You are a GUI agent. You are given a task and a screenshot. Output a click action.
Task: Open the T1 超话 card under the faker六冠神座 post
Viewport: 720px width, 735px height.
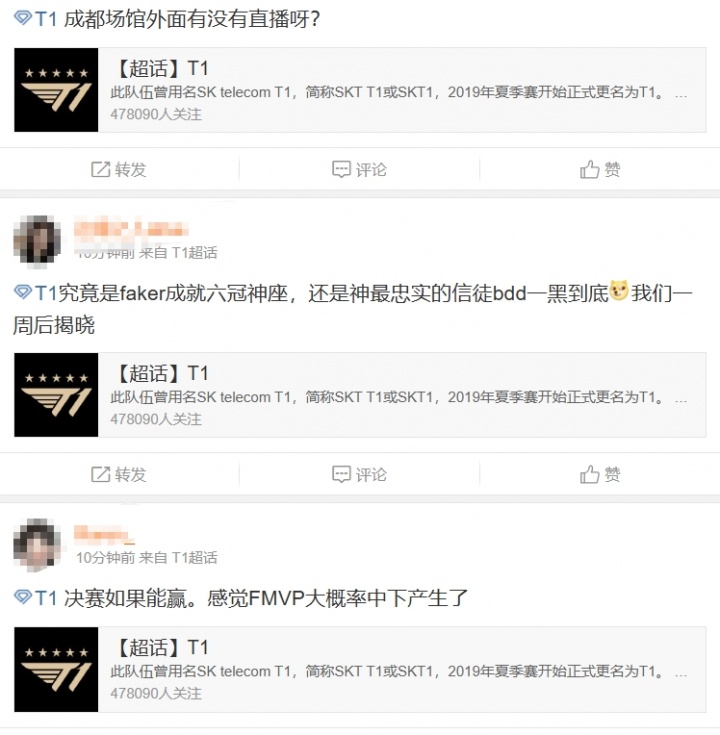tap(360, 395)
